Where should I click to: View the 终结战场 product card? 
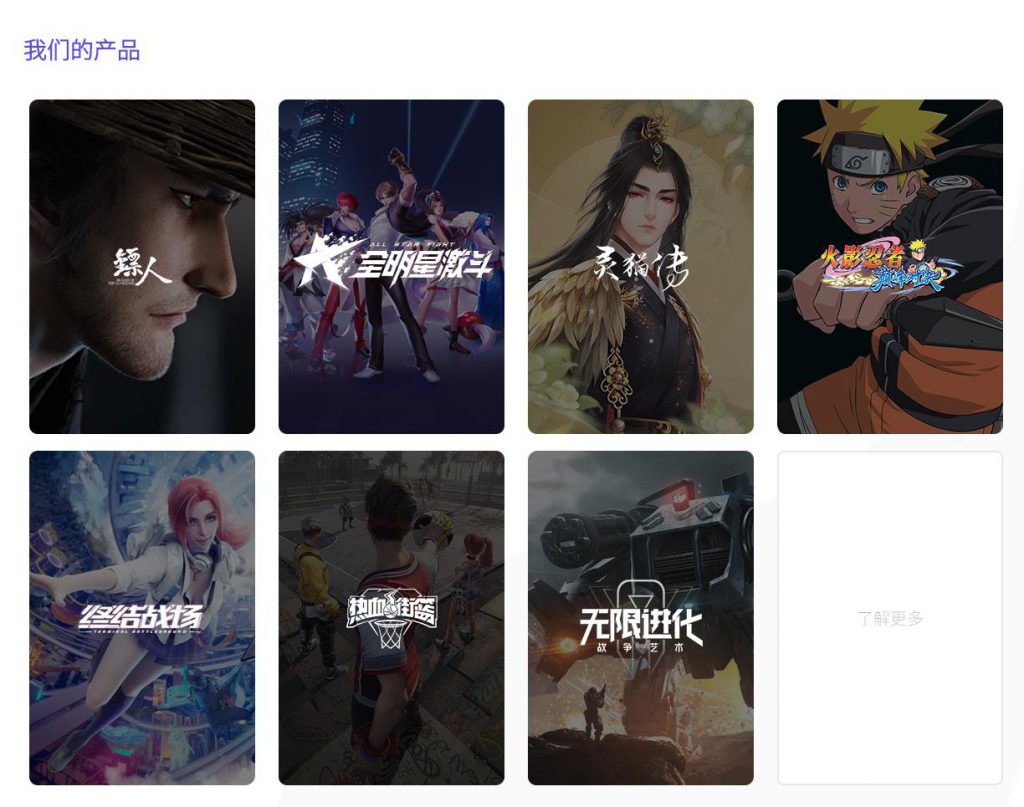142,618
